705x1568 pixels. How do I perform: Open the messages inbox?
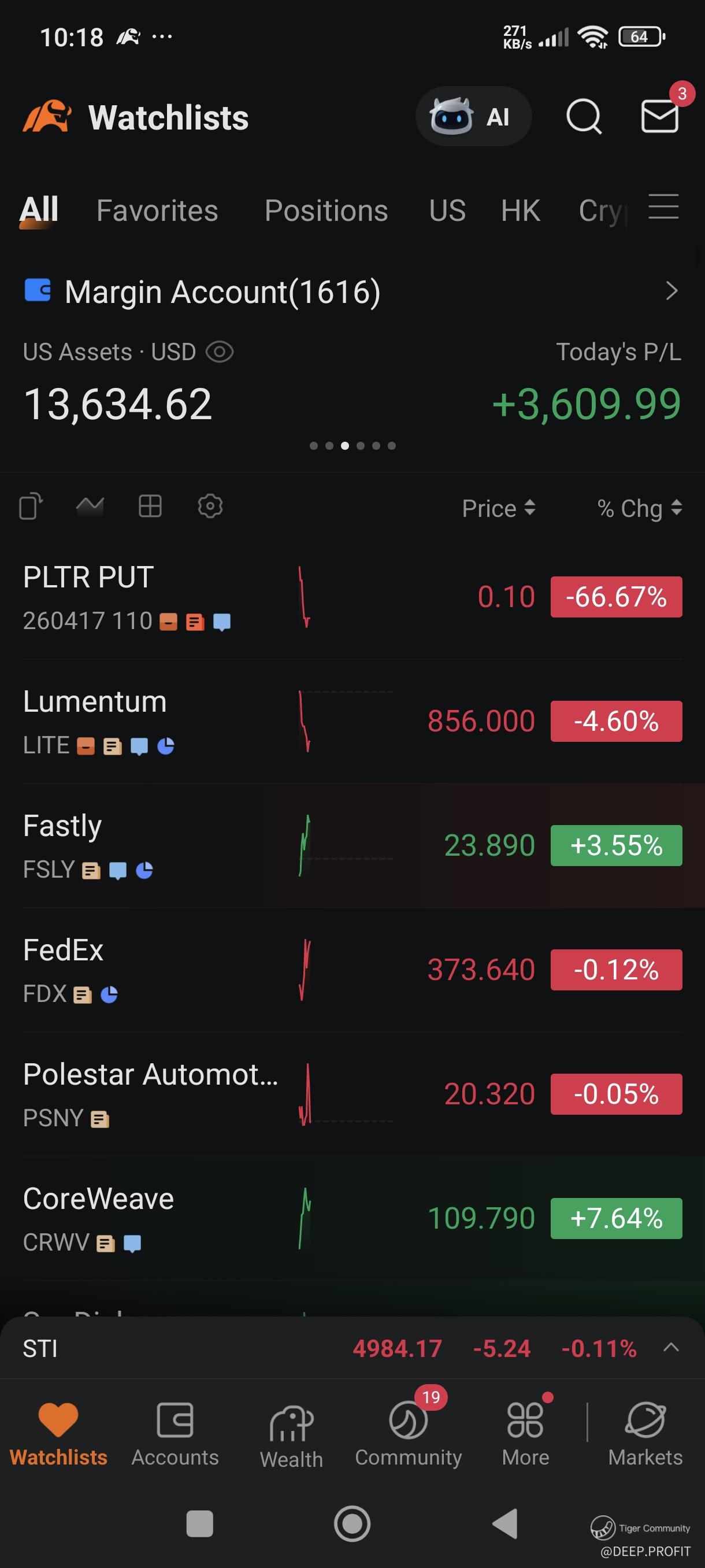tap(660, 116)
